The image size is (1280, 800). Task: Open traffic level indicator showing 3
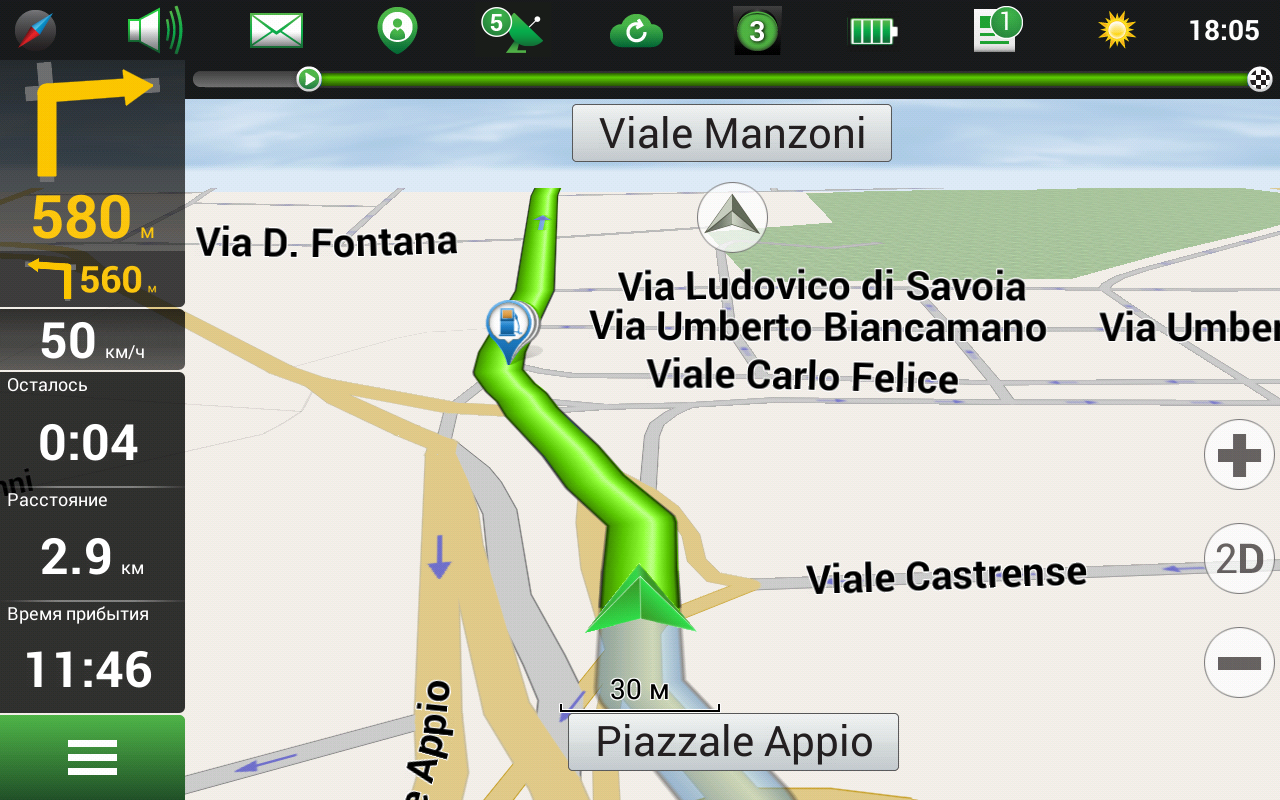[x=757, y=31]
